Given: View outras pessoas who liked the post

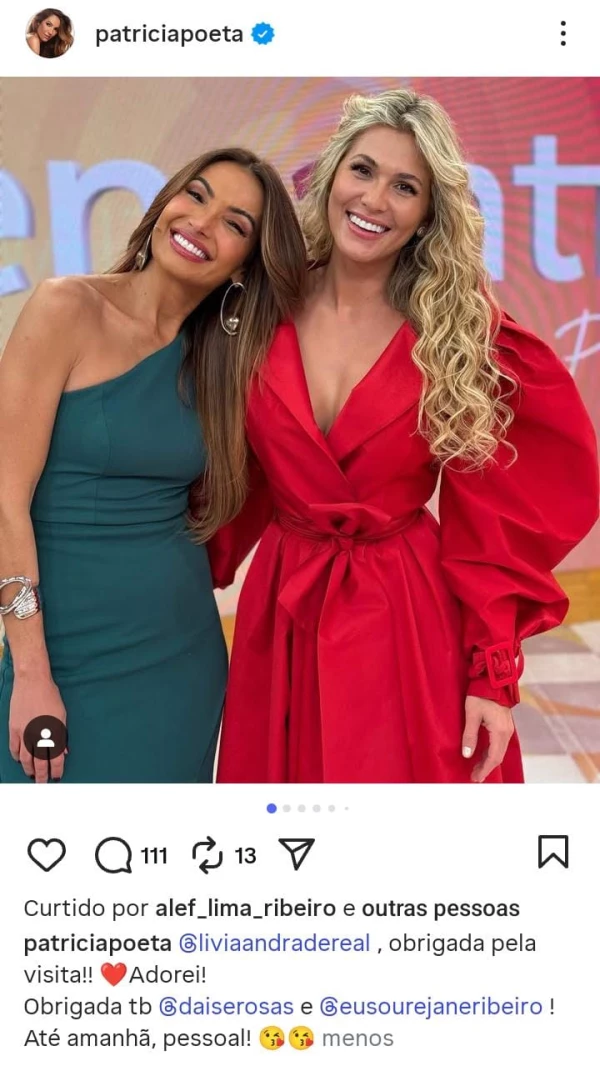Looking at the screenshot, I should pyautogui.click(x=440, y=909).
